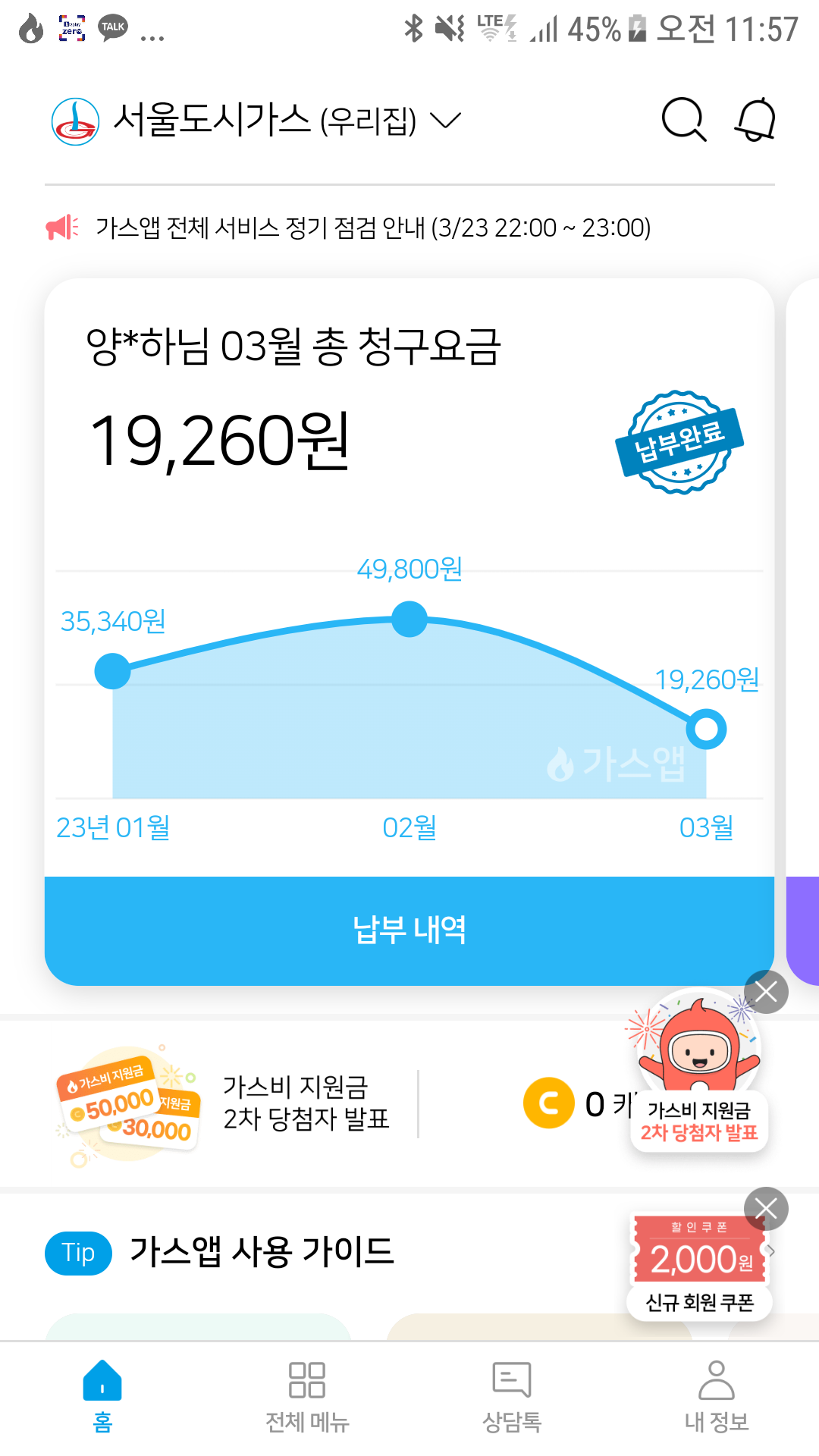The image size is (819, 1456).
Task: Select the 02월 data point on chart
Action: tap(409, 619)
